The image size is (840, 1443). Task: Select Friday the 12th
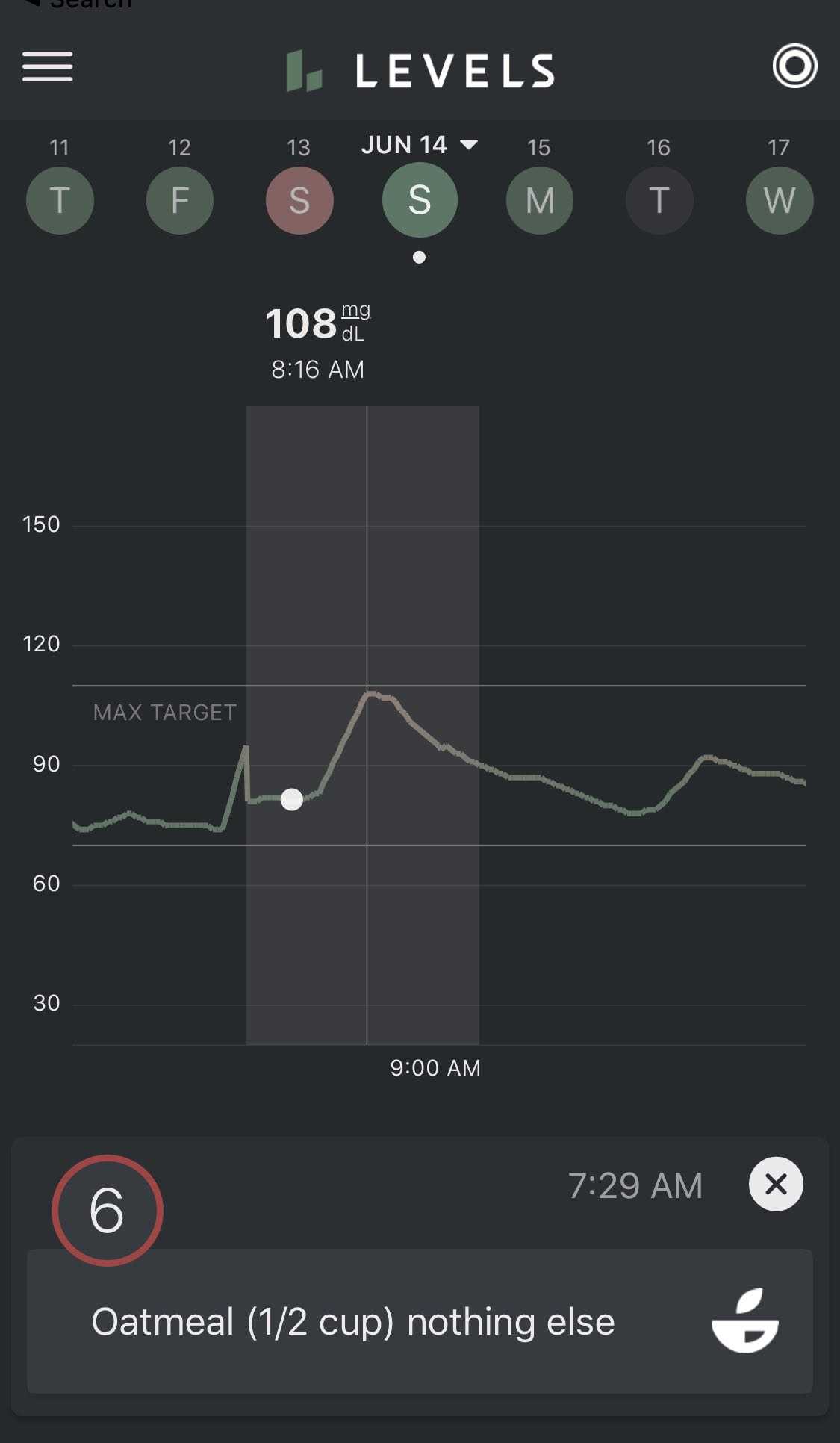tap(180, 200)
